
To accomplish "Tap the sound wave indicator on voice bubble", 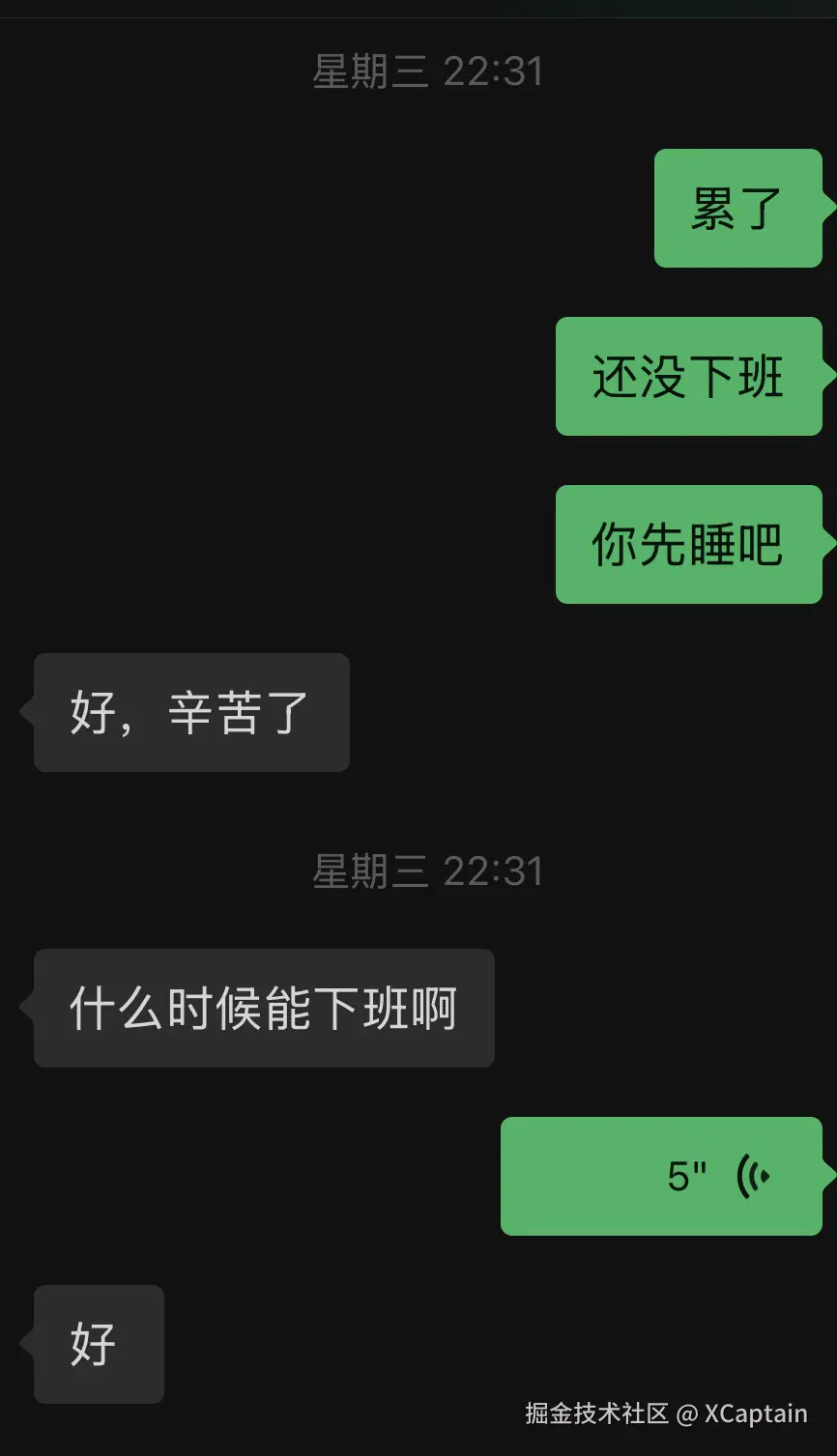I will pyautogui.click(x=753, y=1177).
